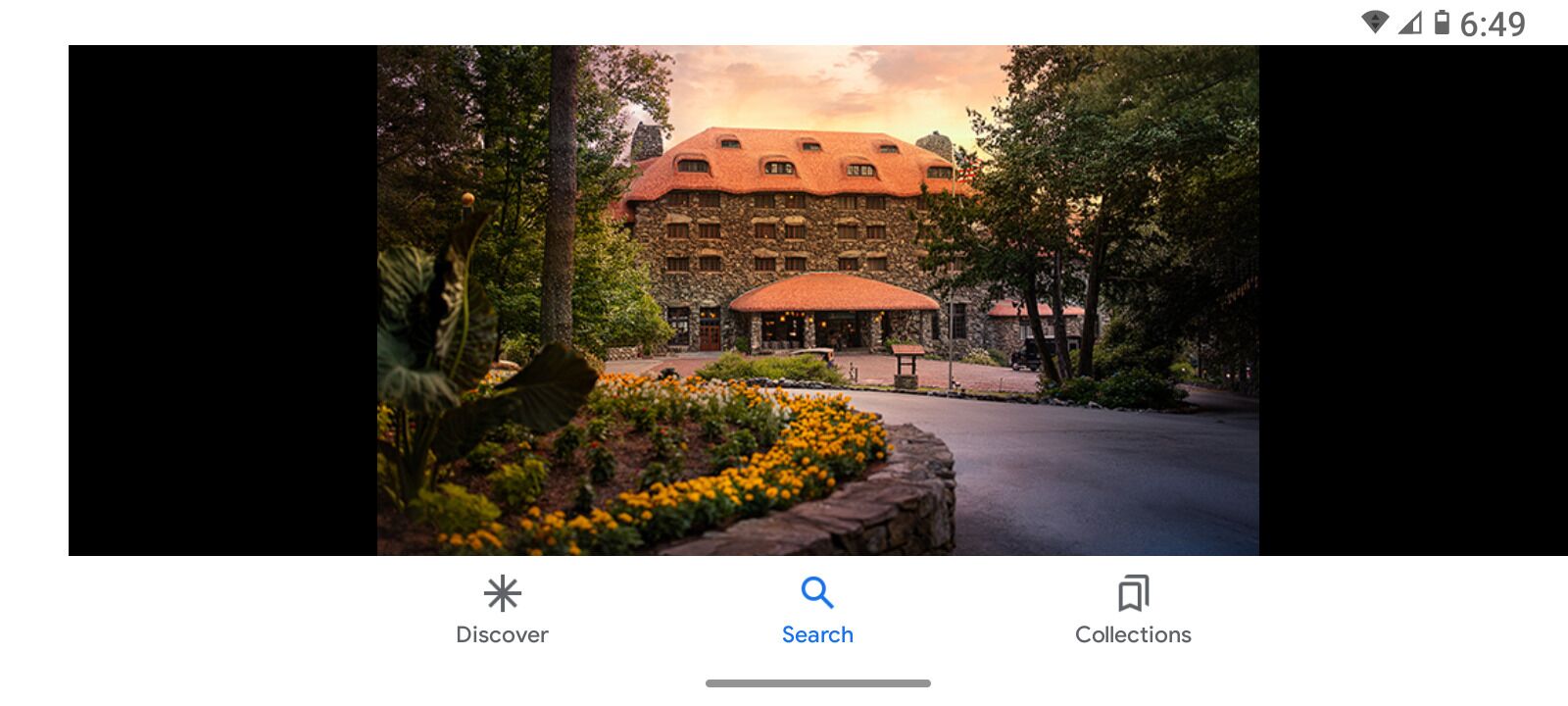Open the Collections tab
This screenshot has width=1568, height=706.
pos(1133,610)
